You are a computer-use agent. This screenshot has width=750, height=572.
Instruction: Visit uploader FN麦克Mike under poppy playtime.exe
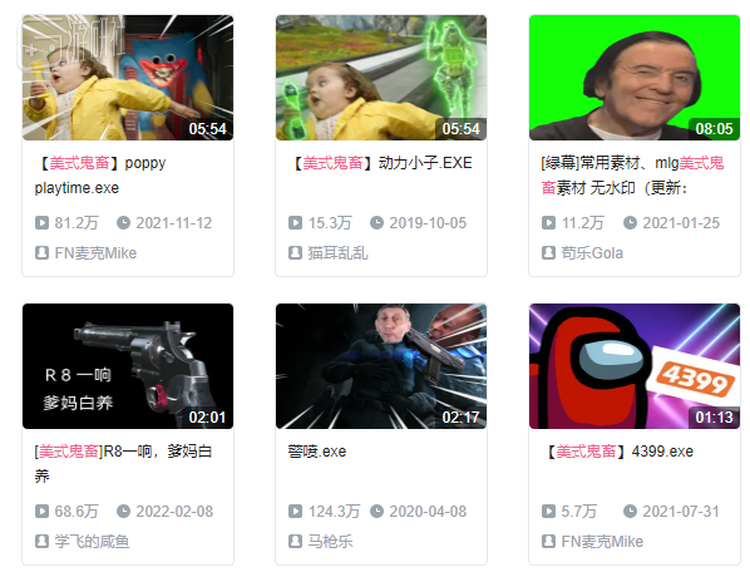click(x=95, y=253)
